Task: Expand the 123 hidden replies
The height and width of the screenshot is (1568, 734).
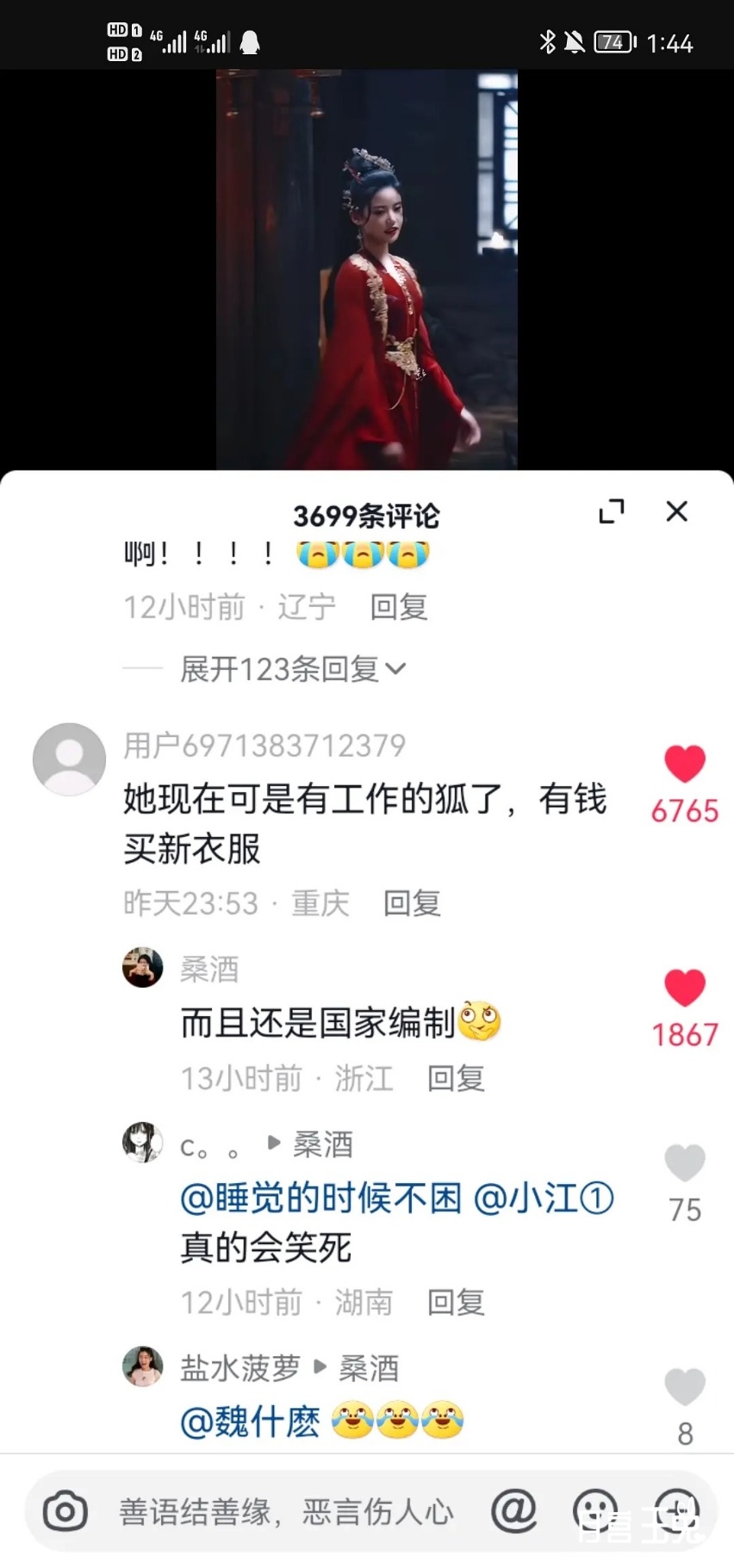Action: (x=293, y=669)
